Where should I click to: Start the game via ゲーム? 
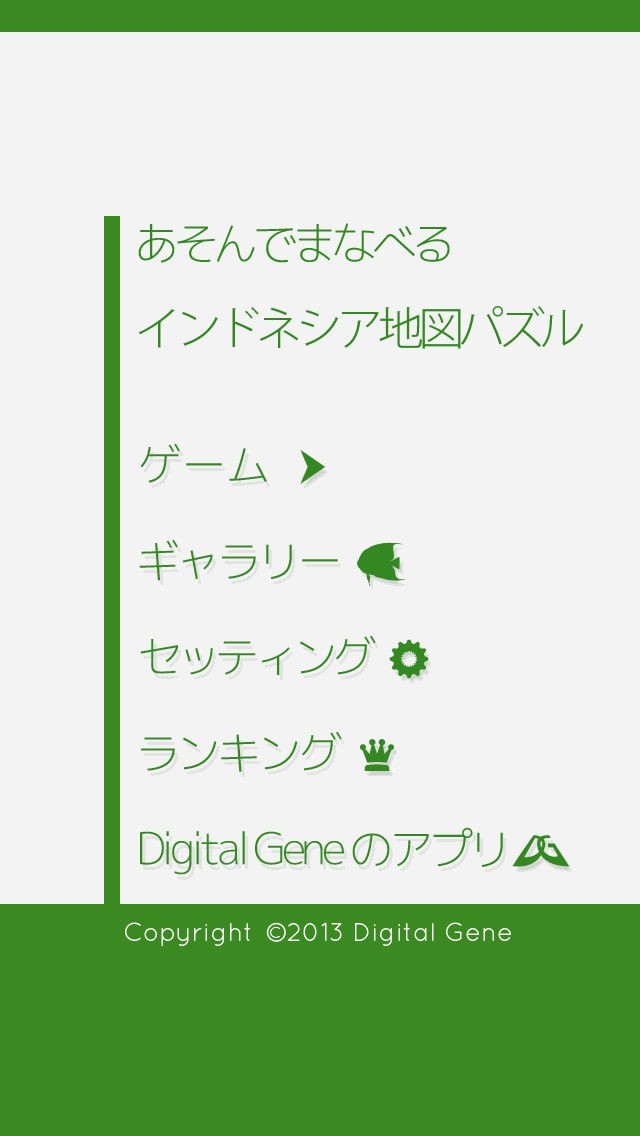232,466
